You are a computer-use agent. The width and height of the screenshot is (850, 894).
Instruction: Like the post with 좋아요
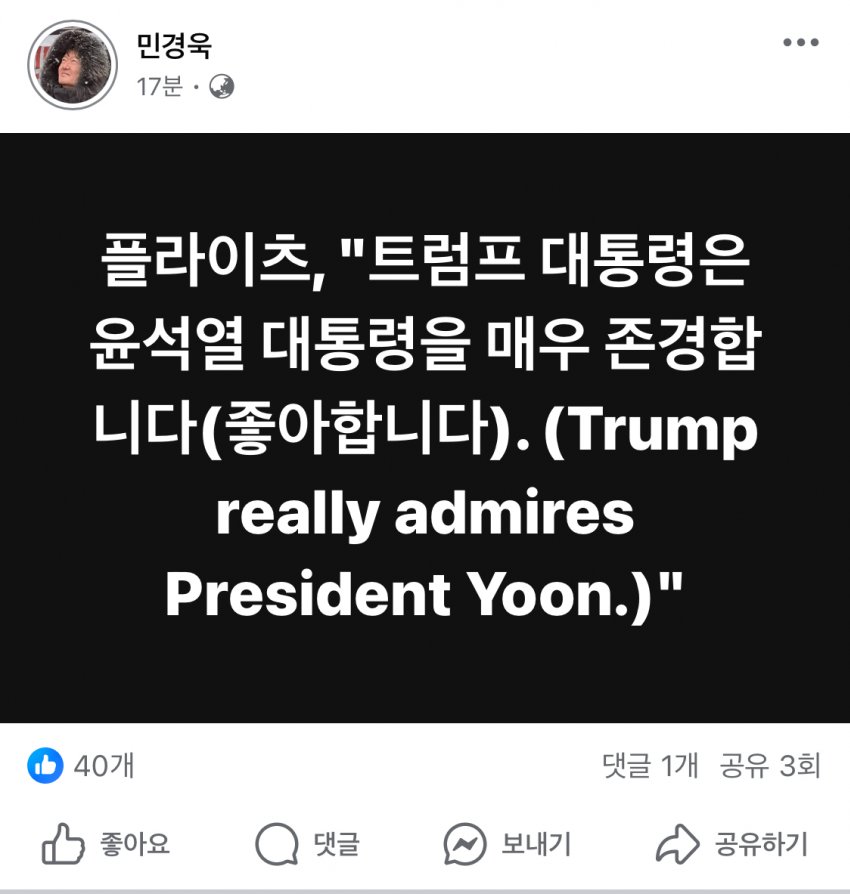105,845
